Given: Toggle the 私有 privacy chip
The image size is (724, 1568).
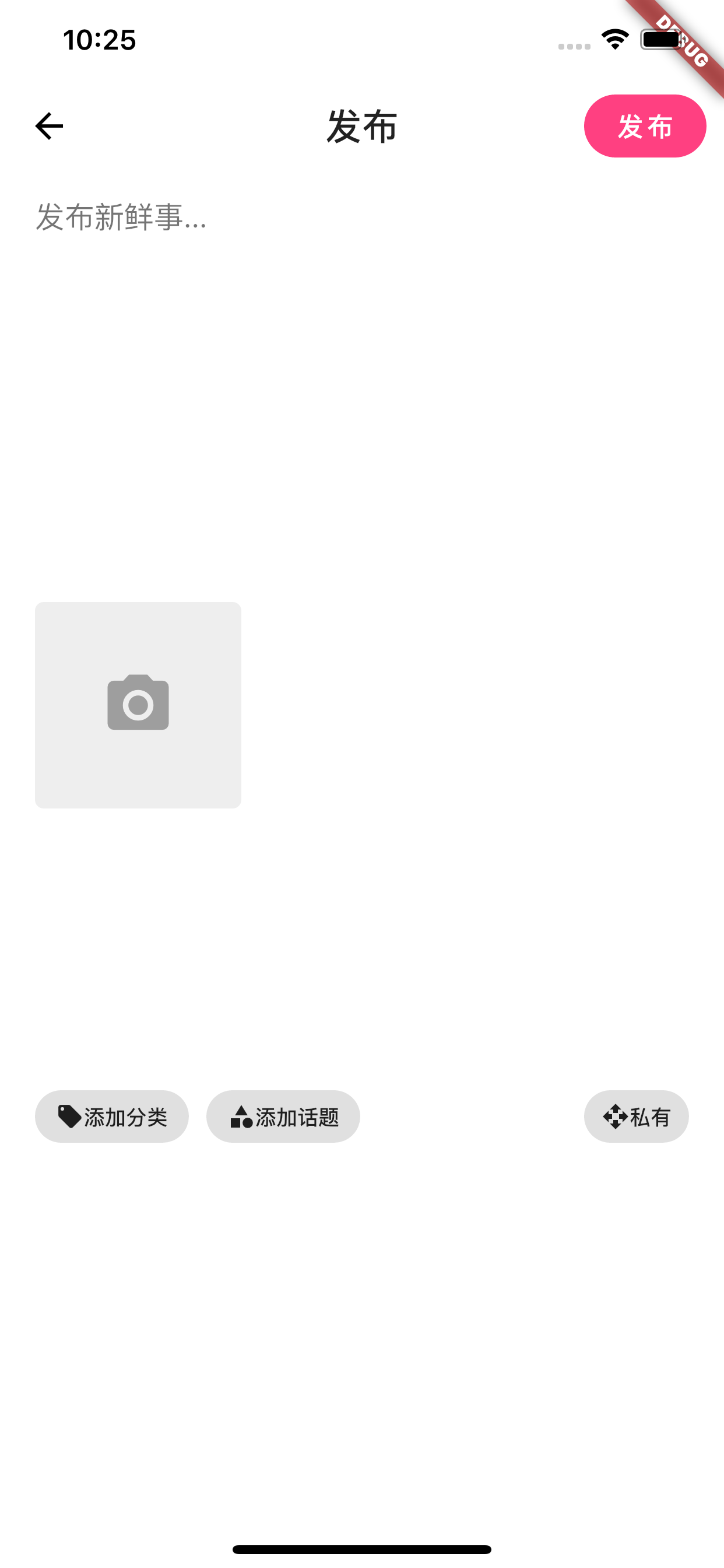Looking at the screenshot, I should point(637,1116).
